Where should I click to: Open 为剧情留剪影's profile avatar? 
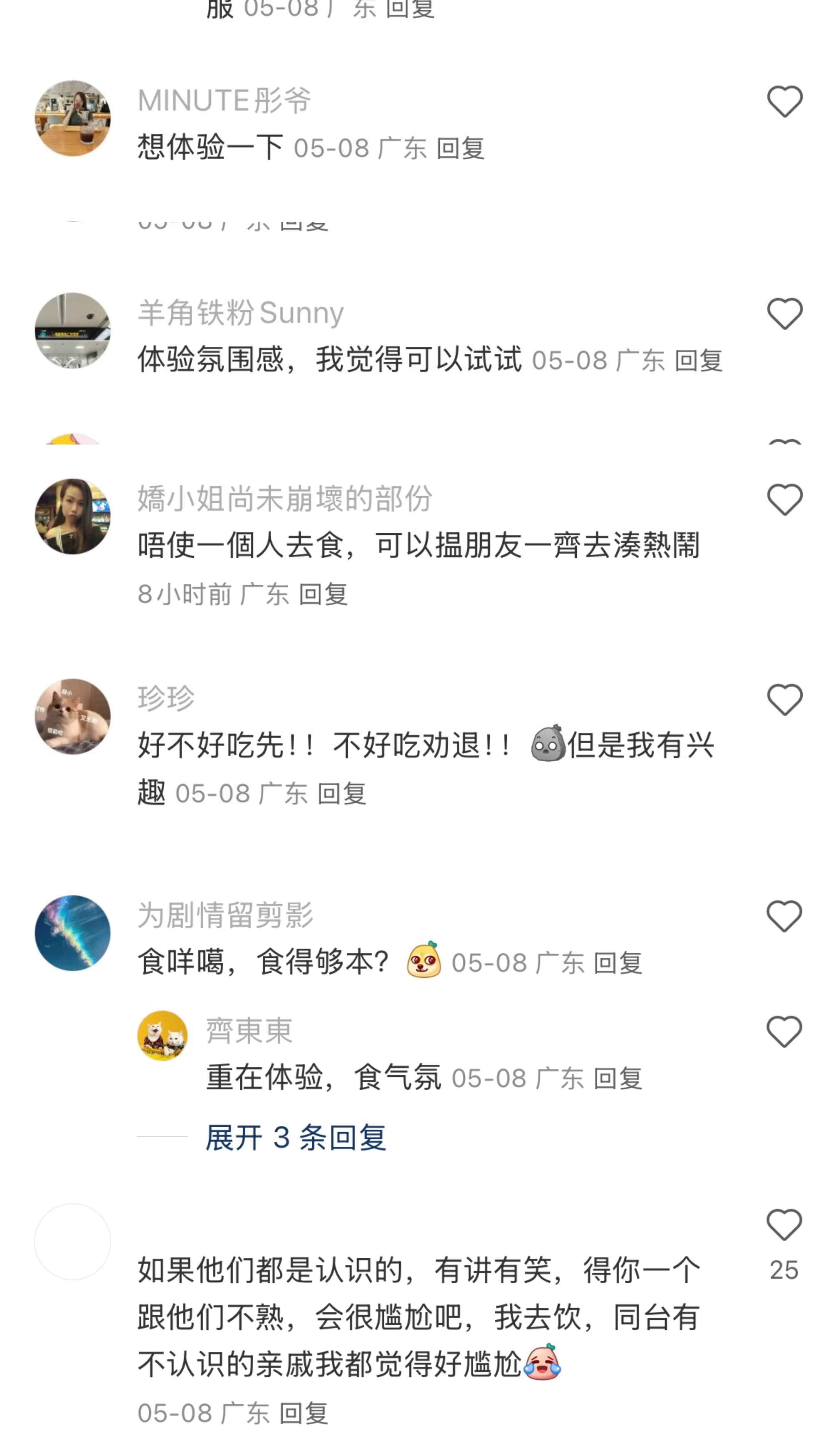73,933
